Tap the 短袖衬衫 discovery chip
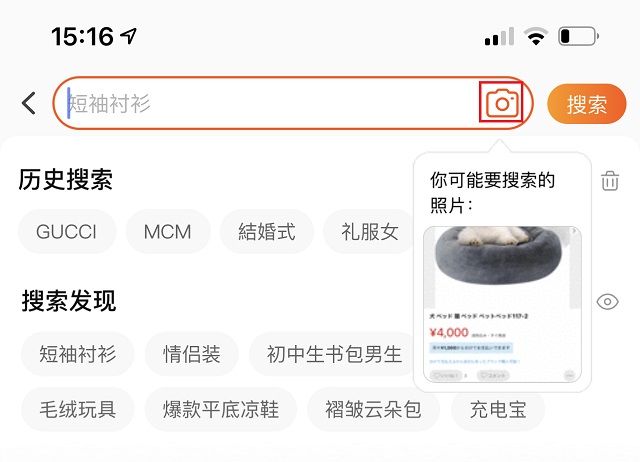This screenshot has width=640, height=462. pos(78,354)
